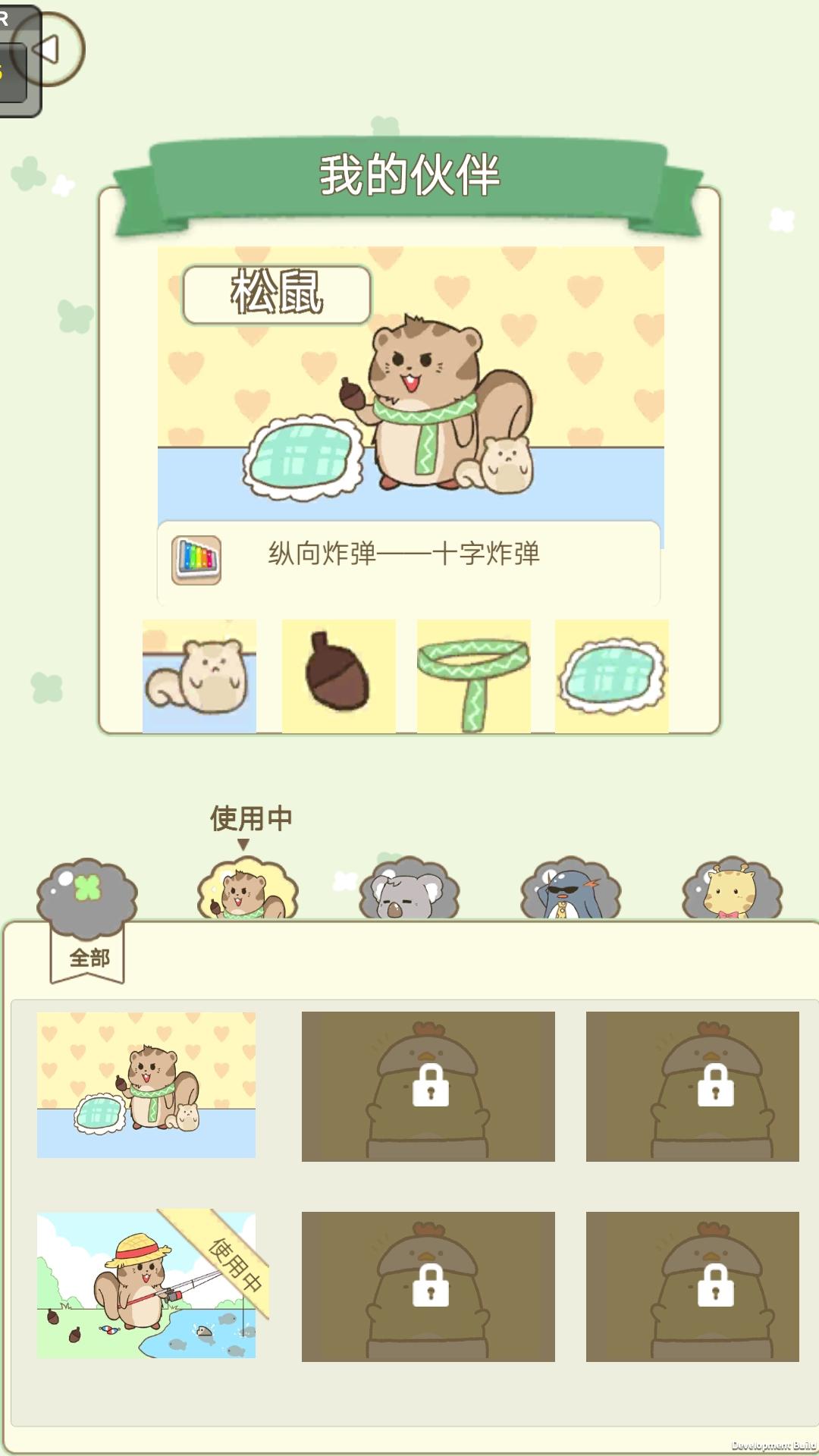Switch to the 全部 clover tab
Image resolution: width=819 pixels, height=1456 pixels.
87,895
